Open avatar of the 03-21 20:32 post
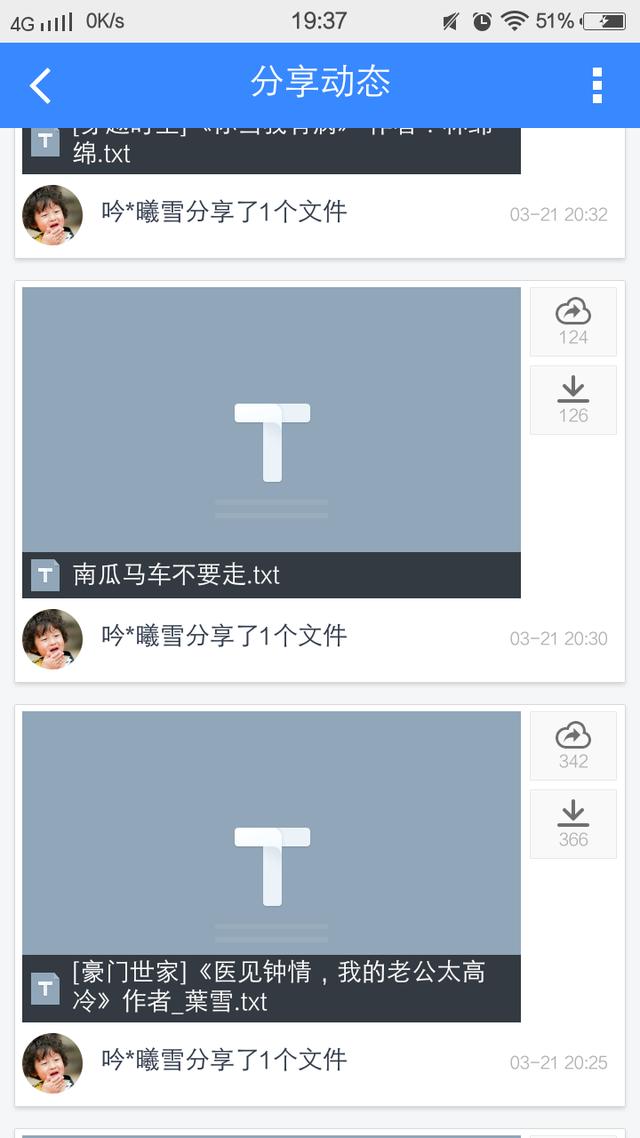Screen dimensions: 640x1138 52,214
